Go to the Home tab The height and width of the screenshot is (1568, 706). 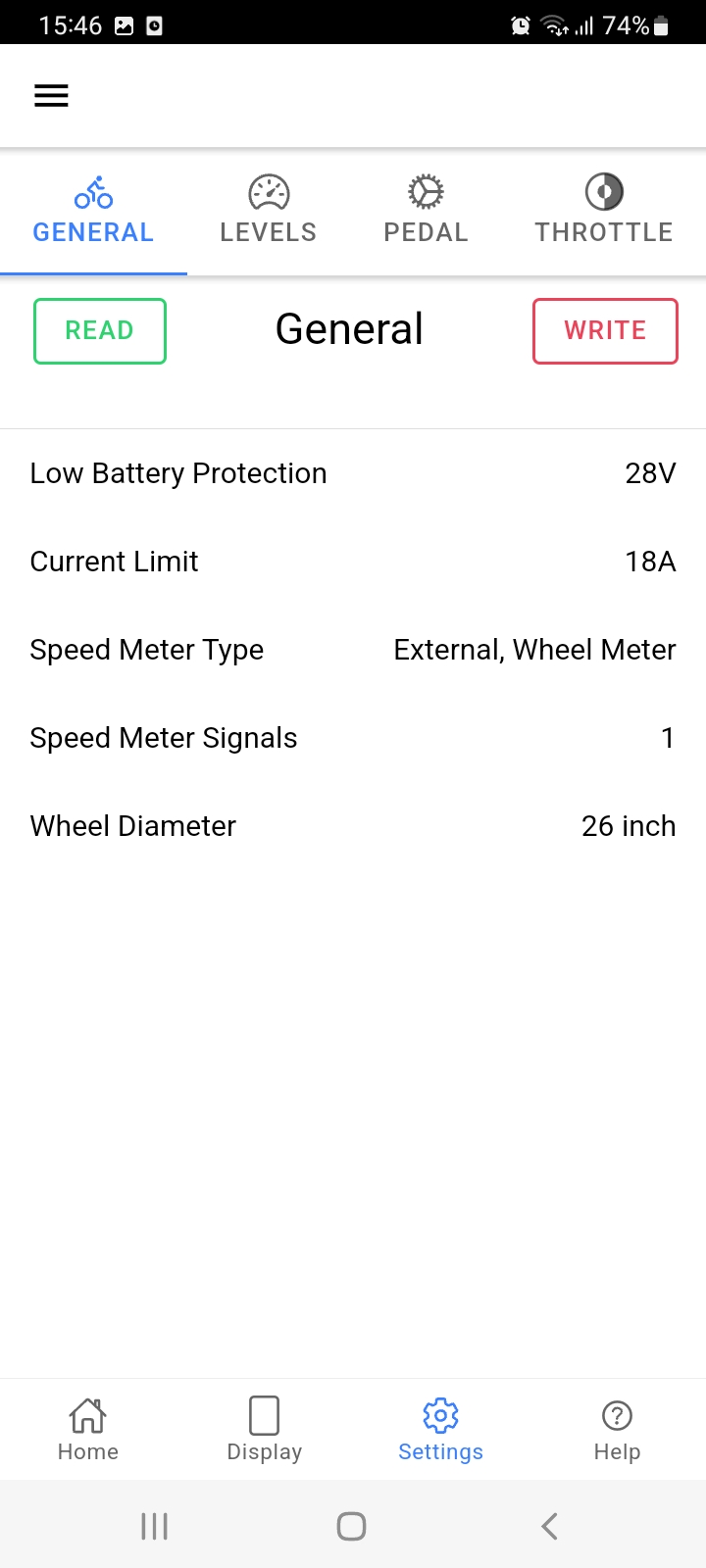(88, 1429)
